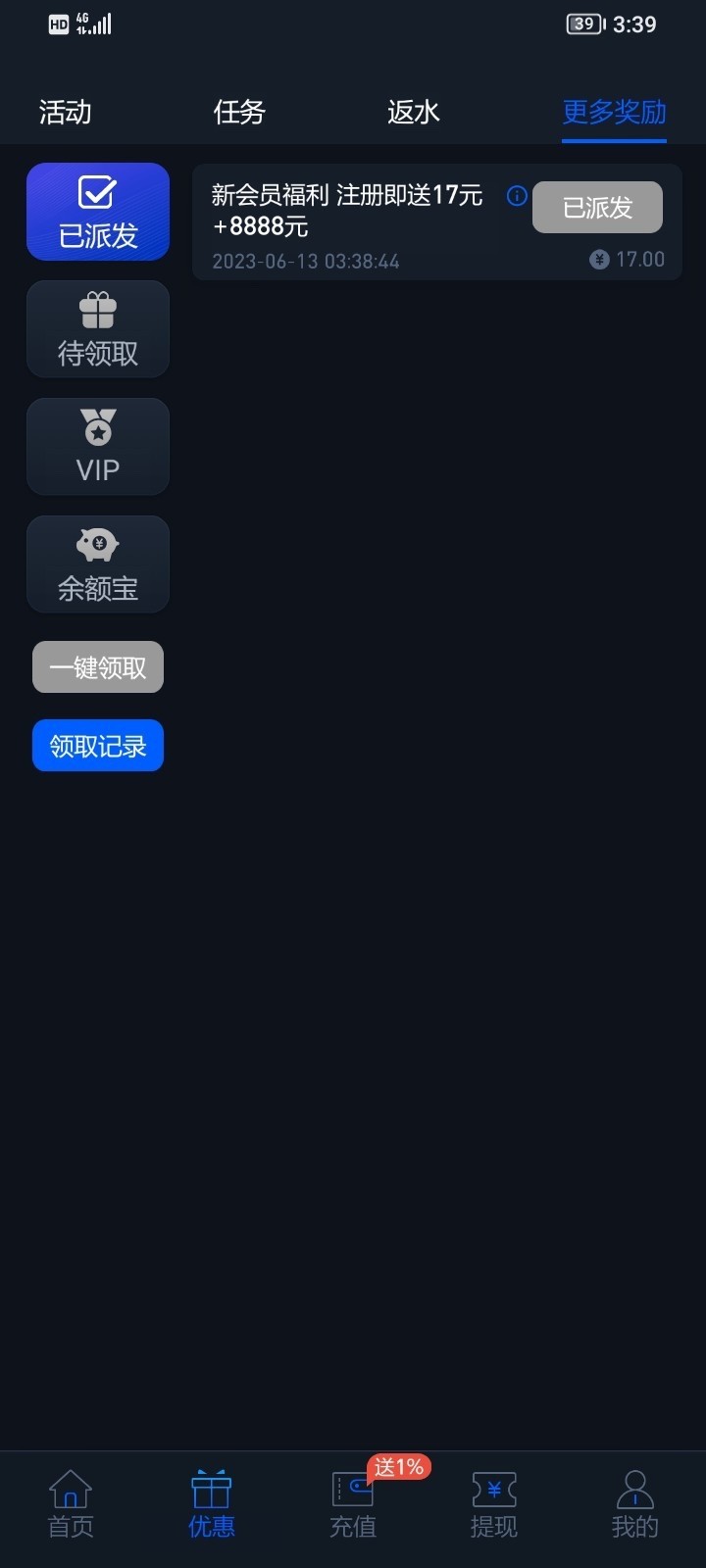
Task: Go to 首页 in bottom navigation
Action: click(71, 1504)
